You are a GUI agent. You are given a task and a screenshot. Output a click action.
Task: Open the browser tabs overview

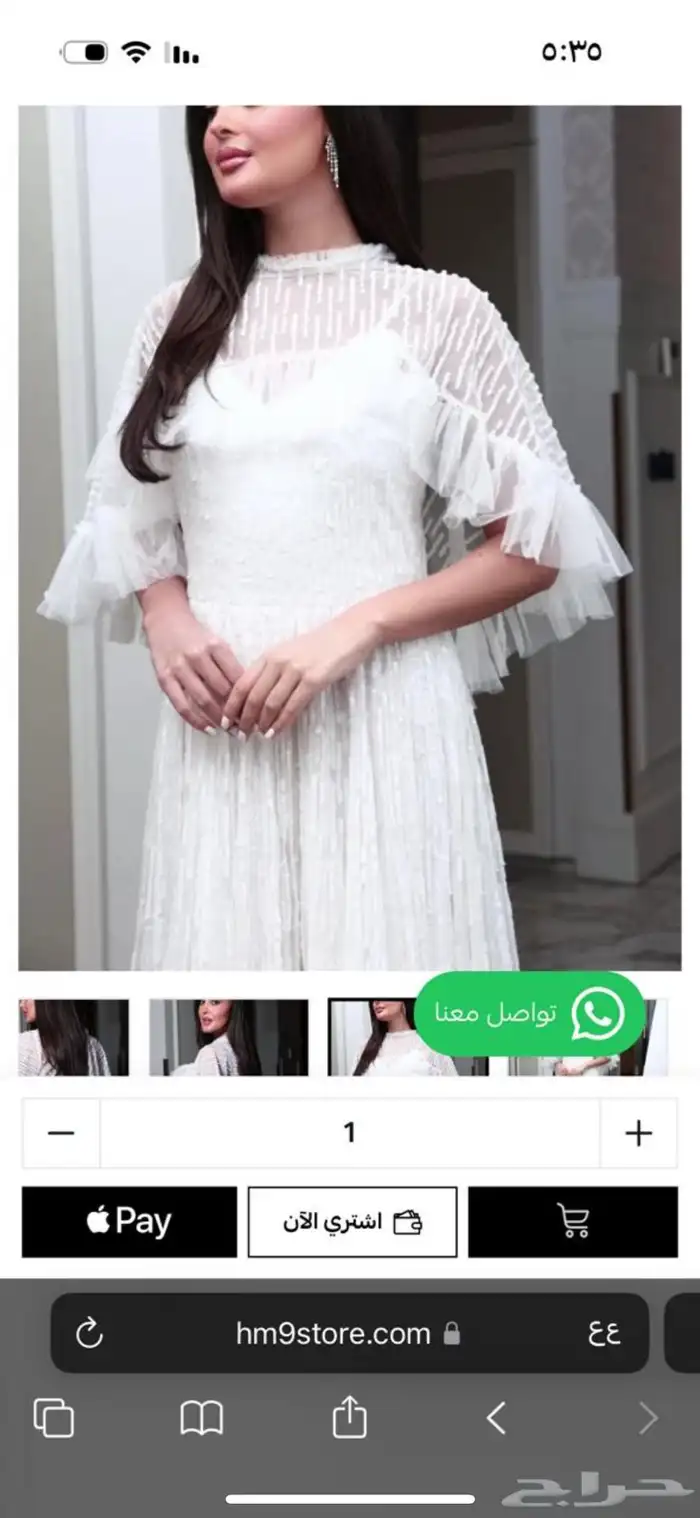click(54, 1418)
